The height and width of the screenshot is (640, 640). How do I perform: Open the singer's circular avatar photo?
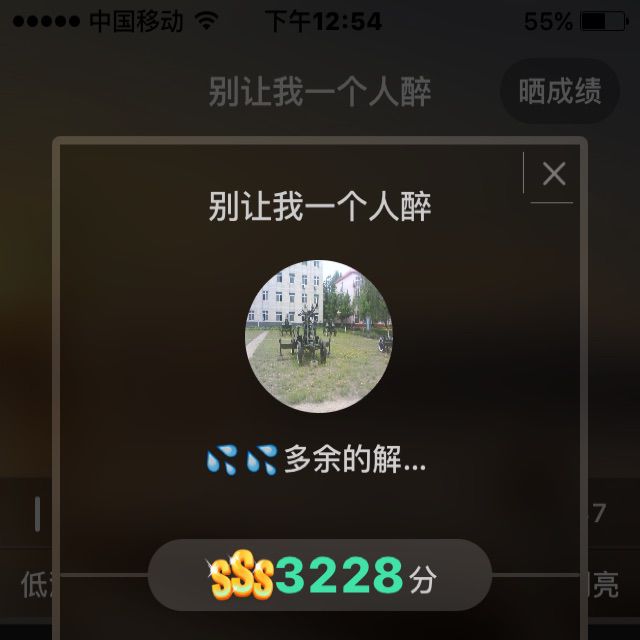tap(319, 335)
